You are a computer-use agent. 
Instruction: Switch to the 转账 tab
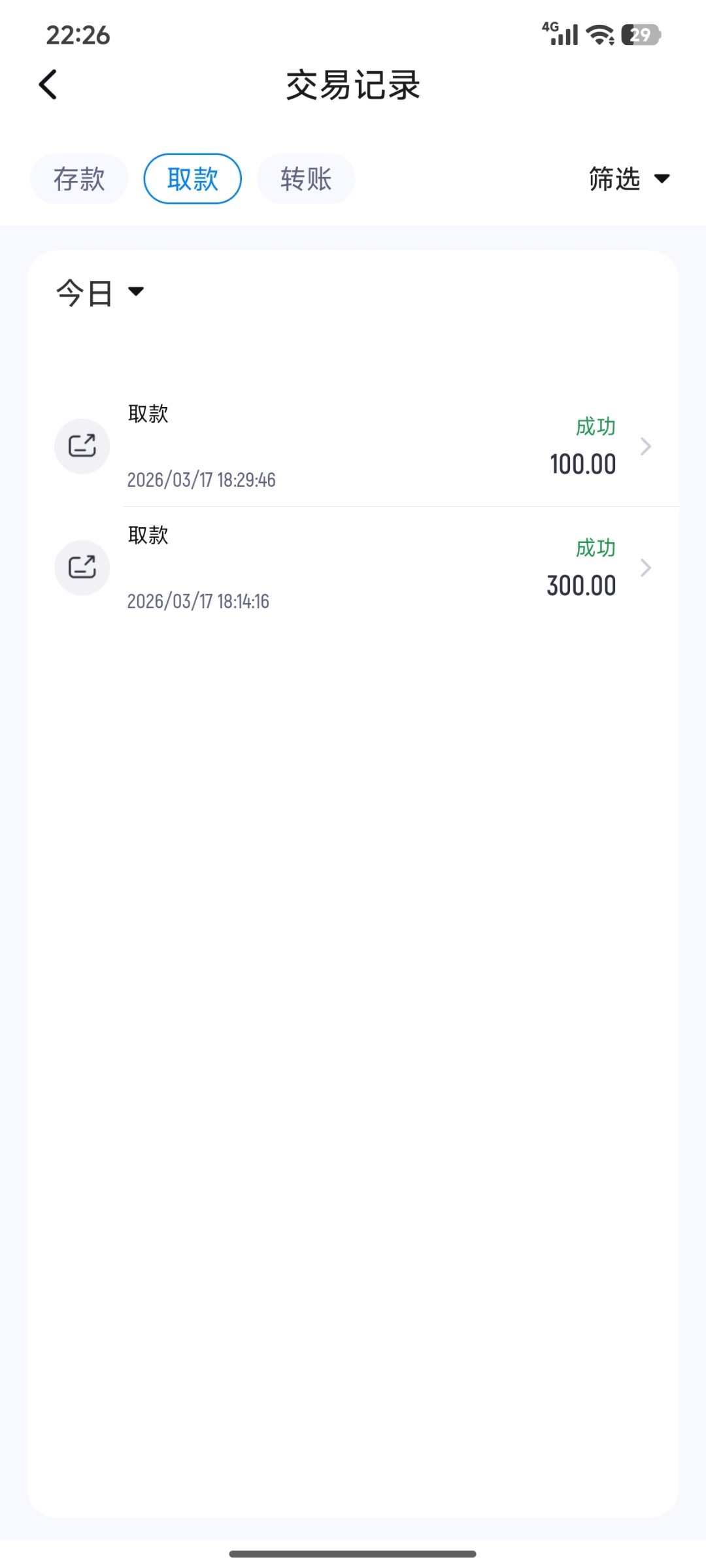[x=306, y=179]
